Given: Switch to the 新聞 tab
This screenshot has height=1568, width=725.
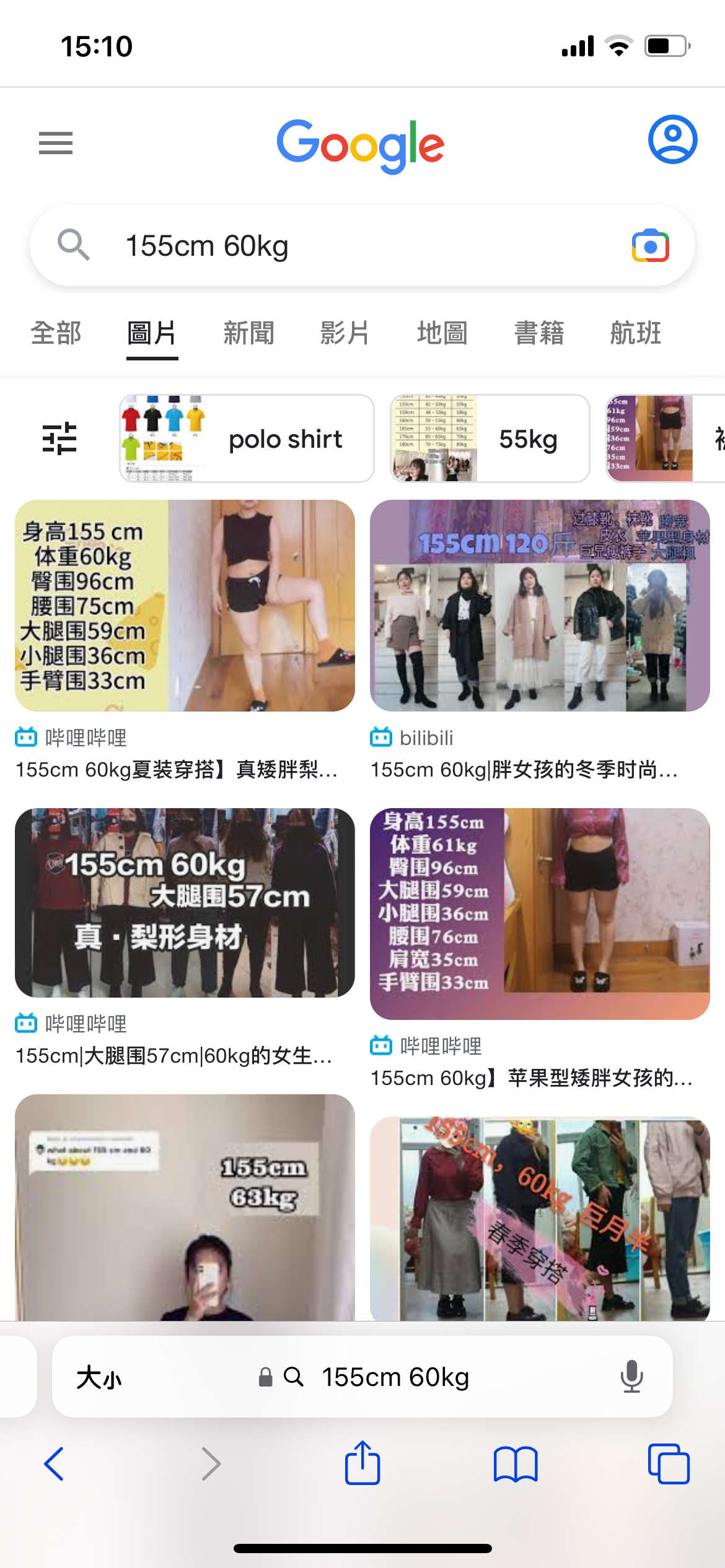Looking at the screenshot, I should click(x=249, y=333).
